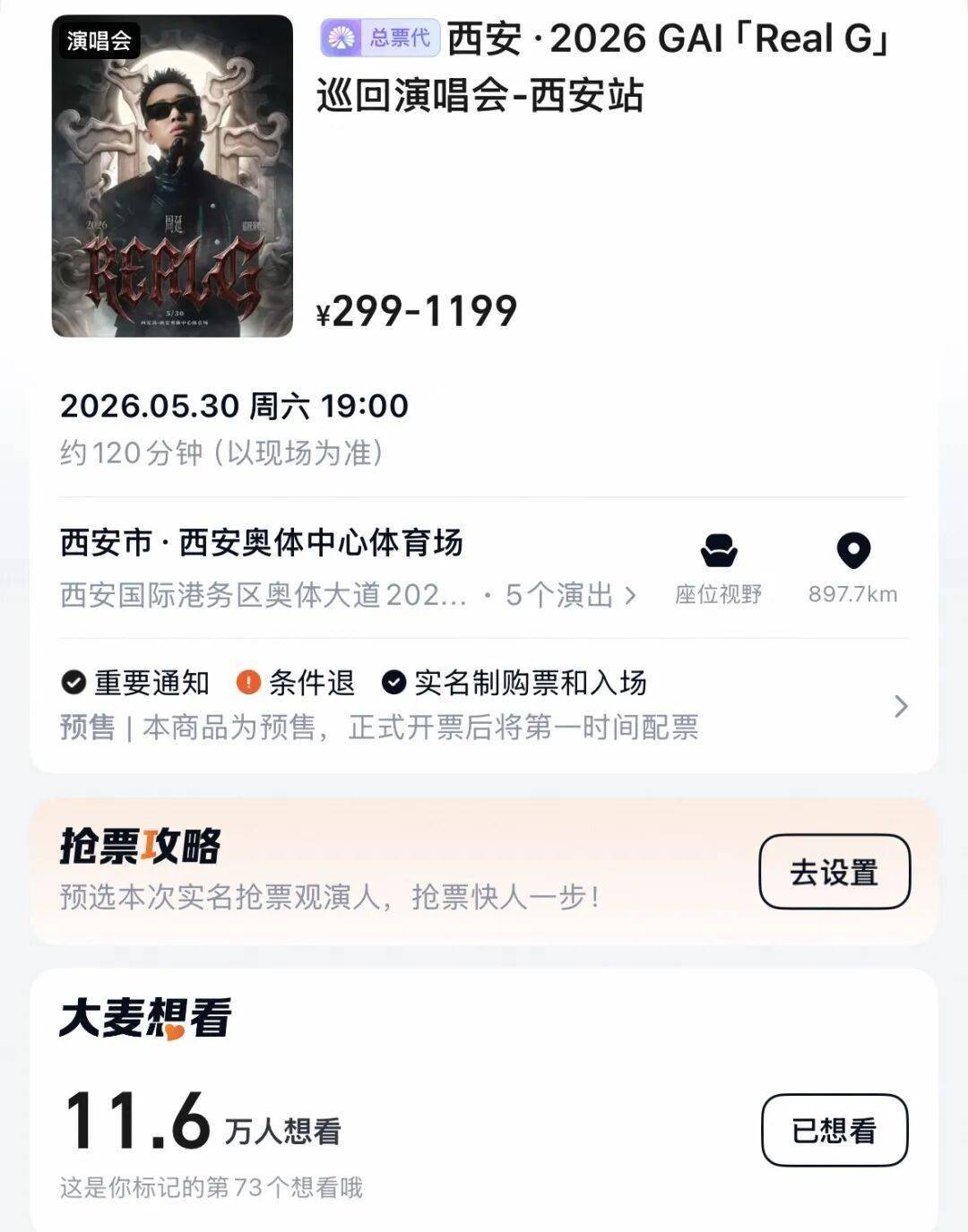The image size is (968, 1232).
Task: Expand the 重要通知 purchase notice row
Action: pos(484,705)
